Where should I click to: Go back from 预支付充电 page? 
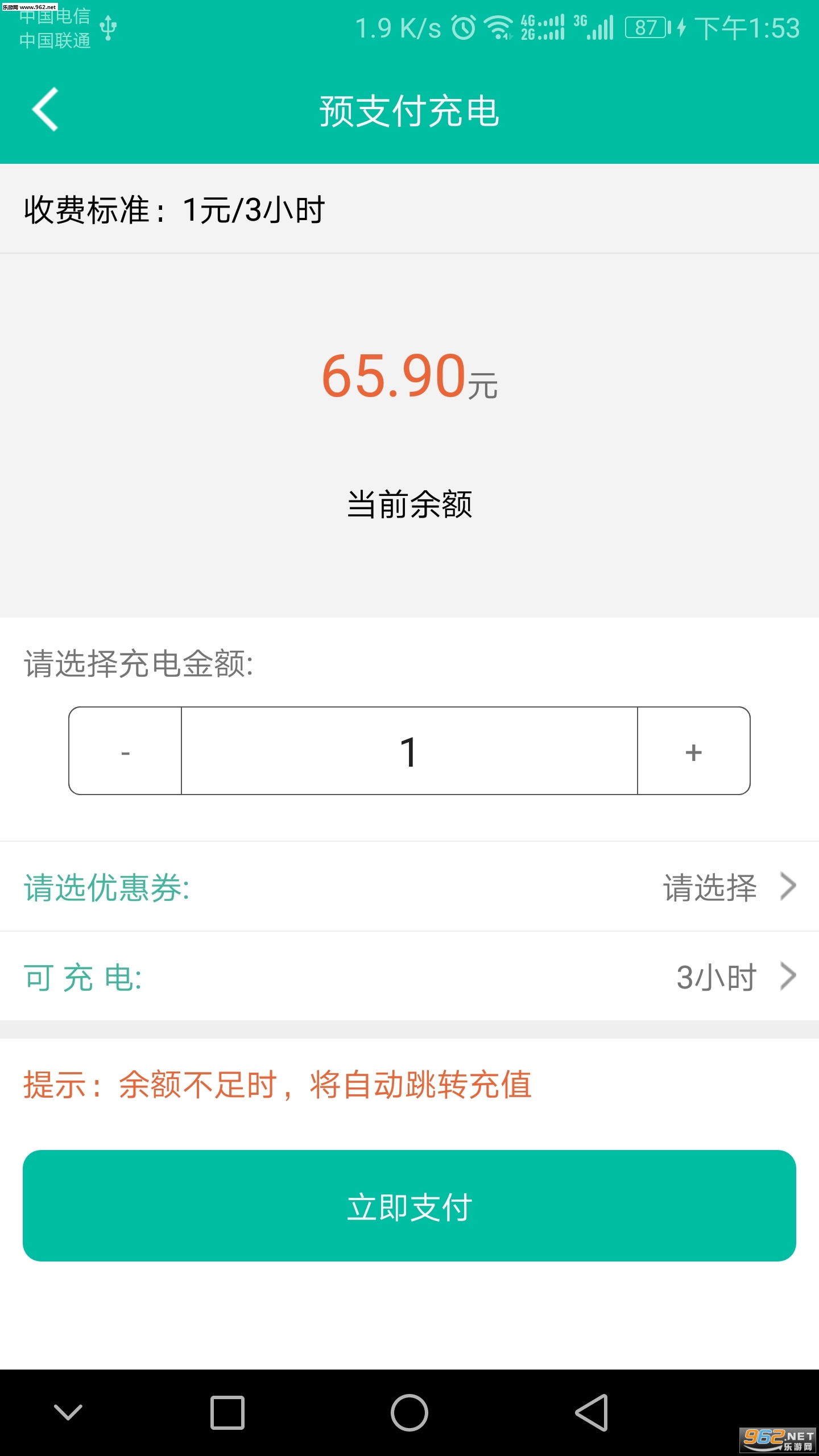pos(45,109)
